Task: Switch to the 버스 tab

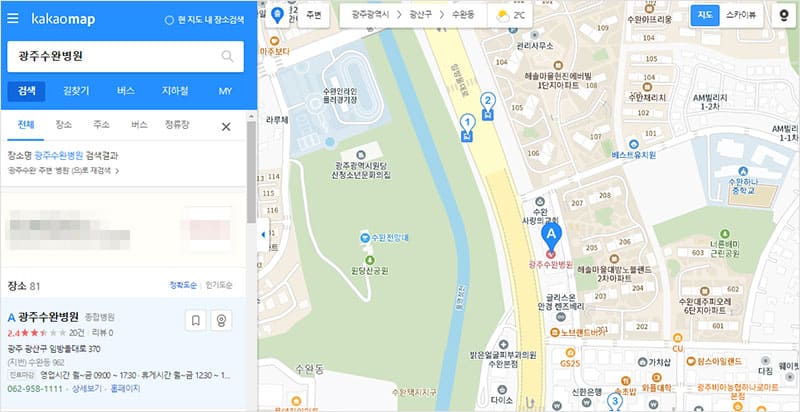Action: (x=126, y=91)
